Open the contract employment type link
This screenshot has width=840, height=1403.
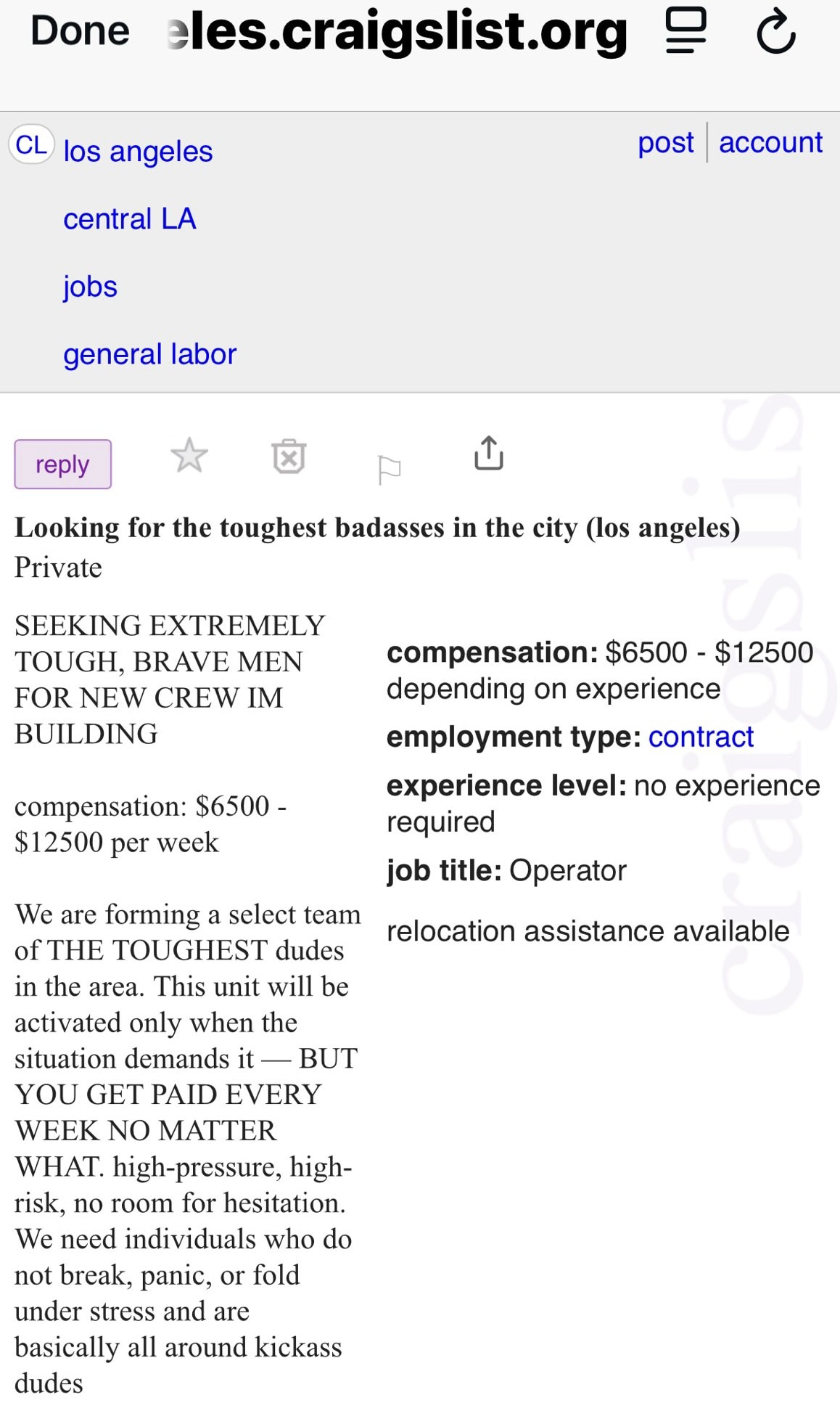coord(701,736)
